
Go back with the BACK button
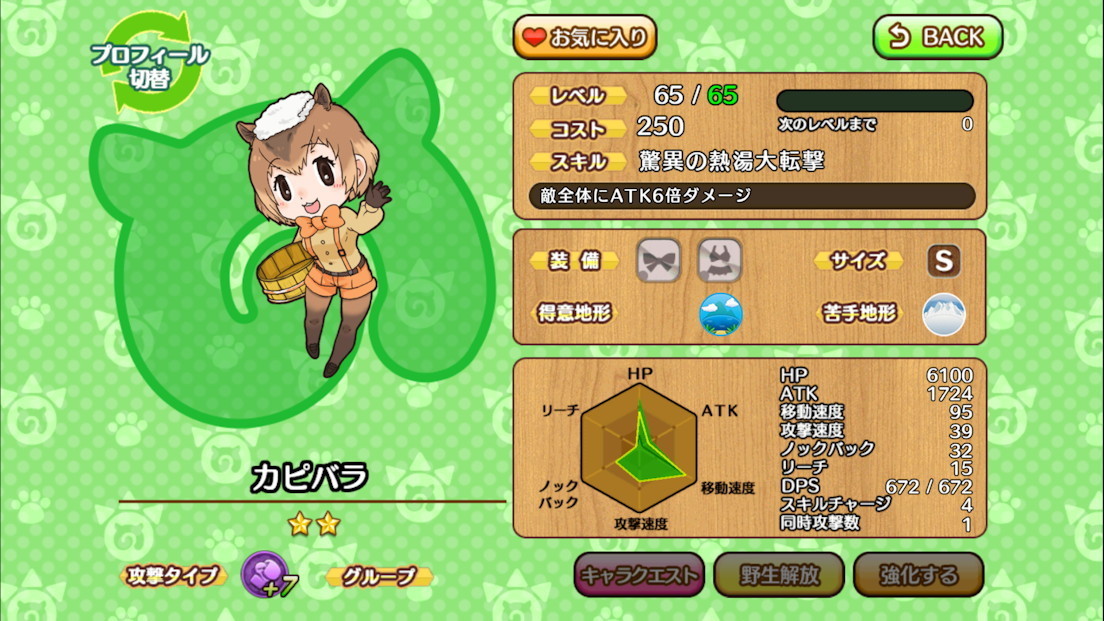coord(937,38)
